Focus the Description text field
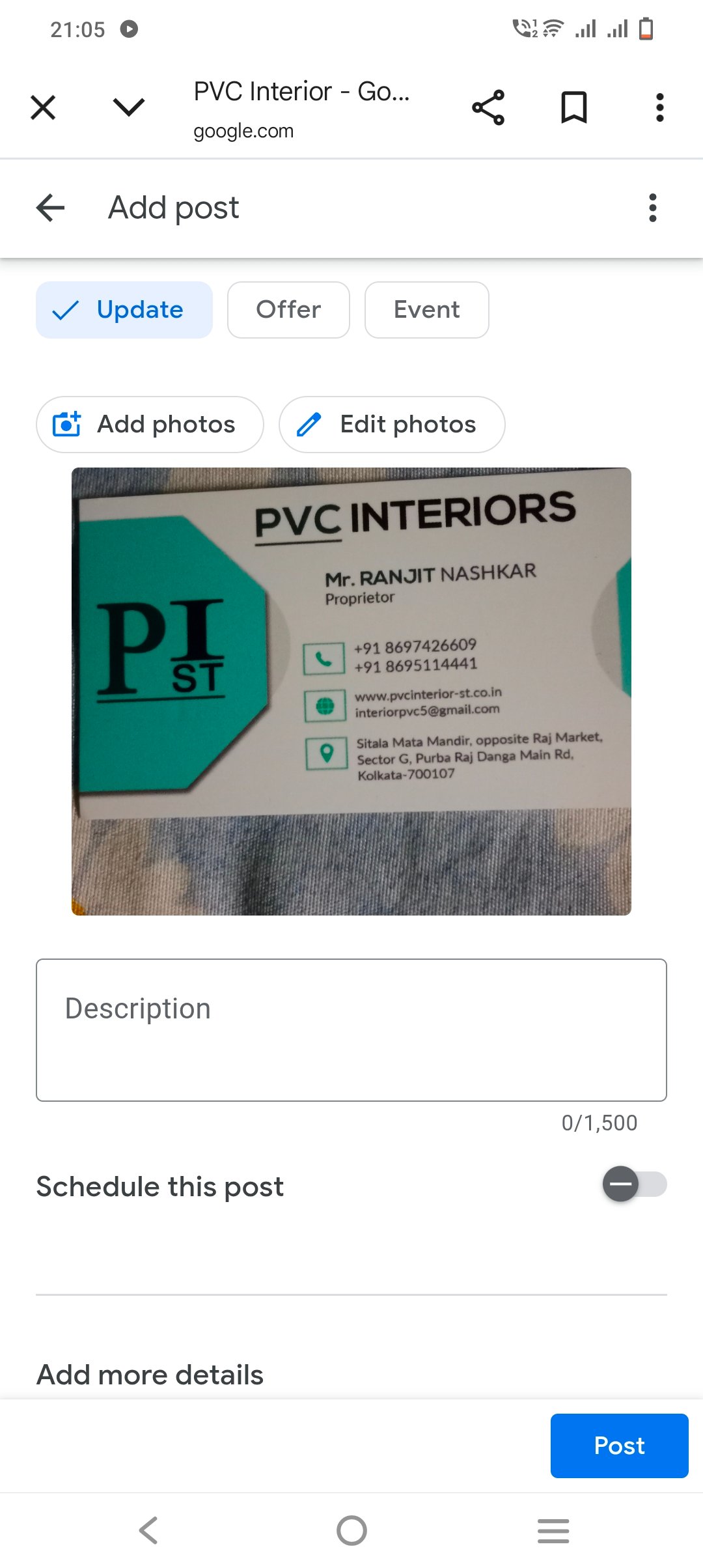 point(351,1030)
